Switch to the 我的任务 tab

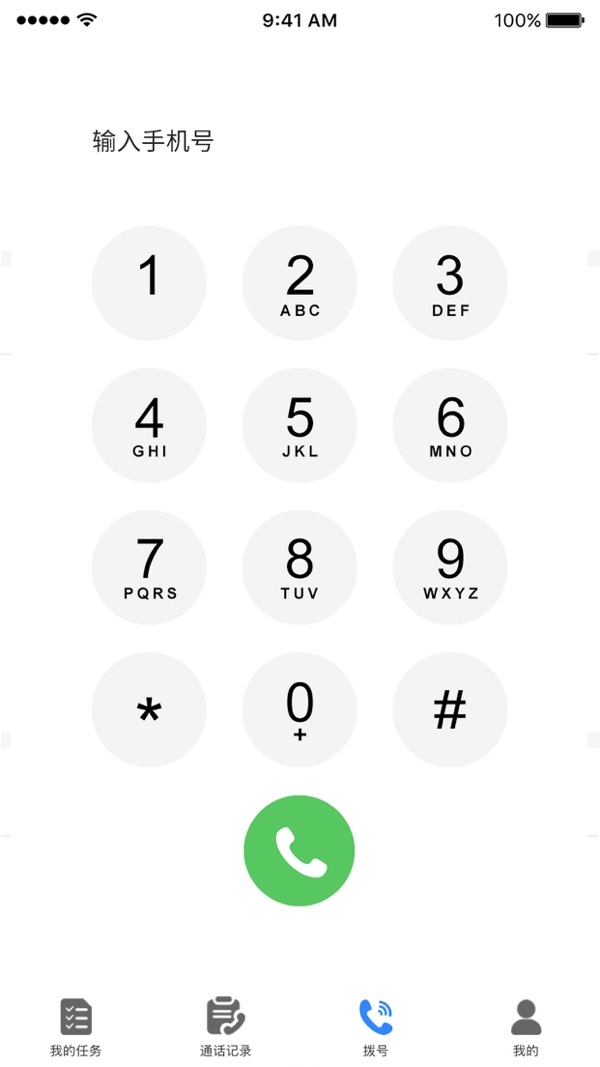click(76, 1028)
